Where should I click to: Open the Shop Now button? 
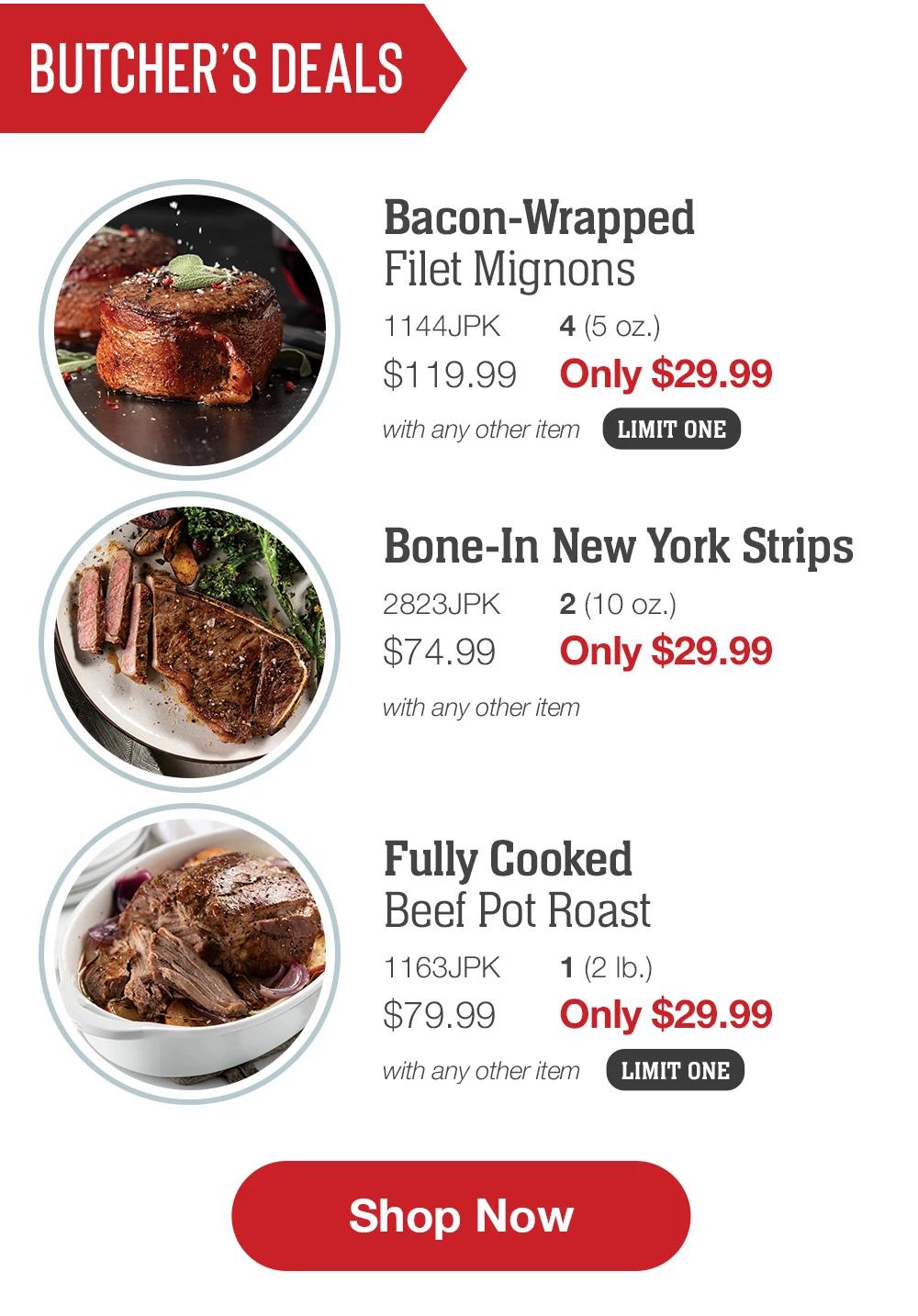click(459, 1217)
